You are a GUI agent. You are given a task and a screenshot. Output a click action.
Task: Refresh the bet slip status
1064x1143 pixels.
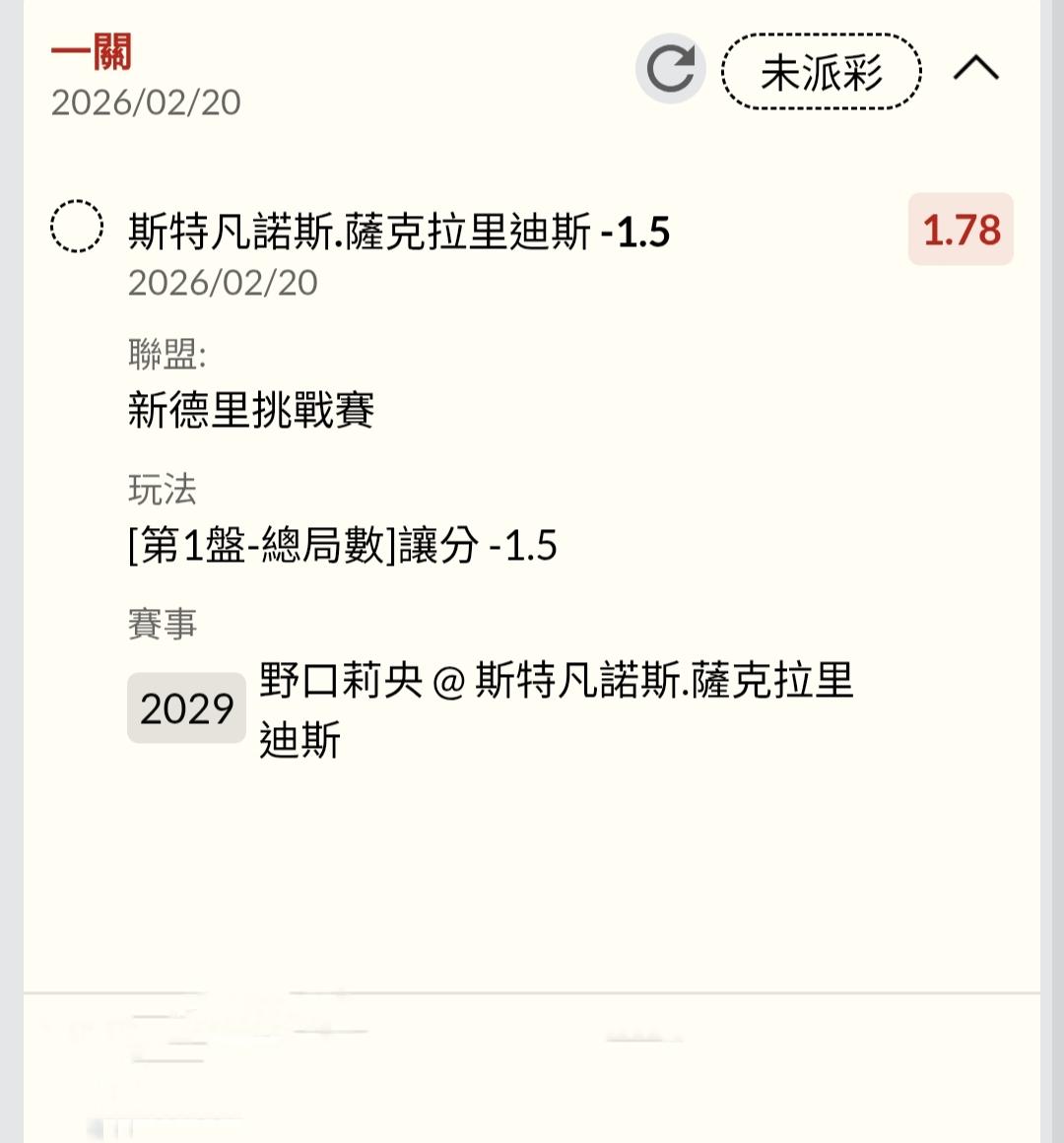[x=670, y=69]
